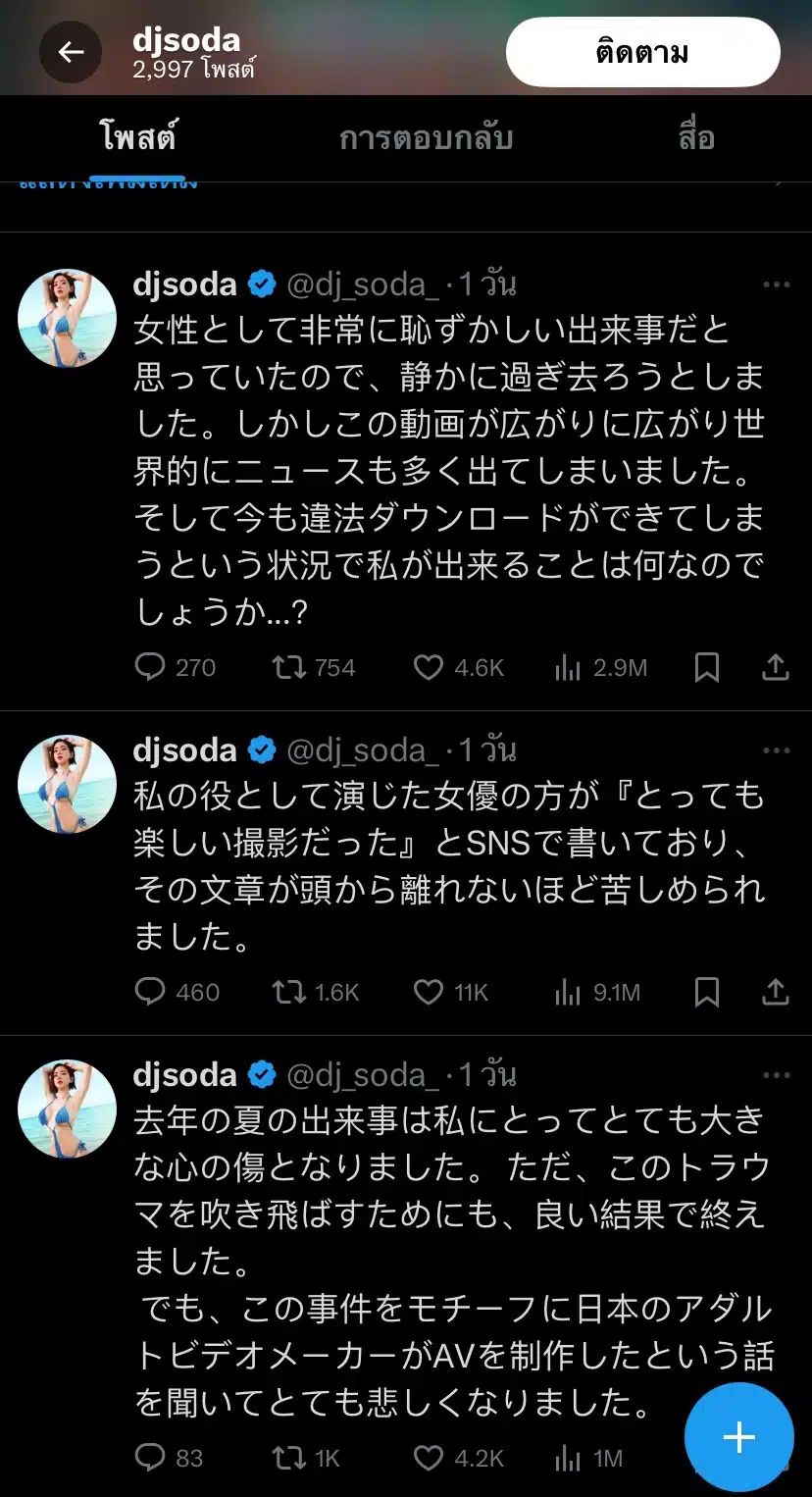
Task: Reply to the post with 270 comments
Action: point(150,668)
